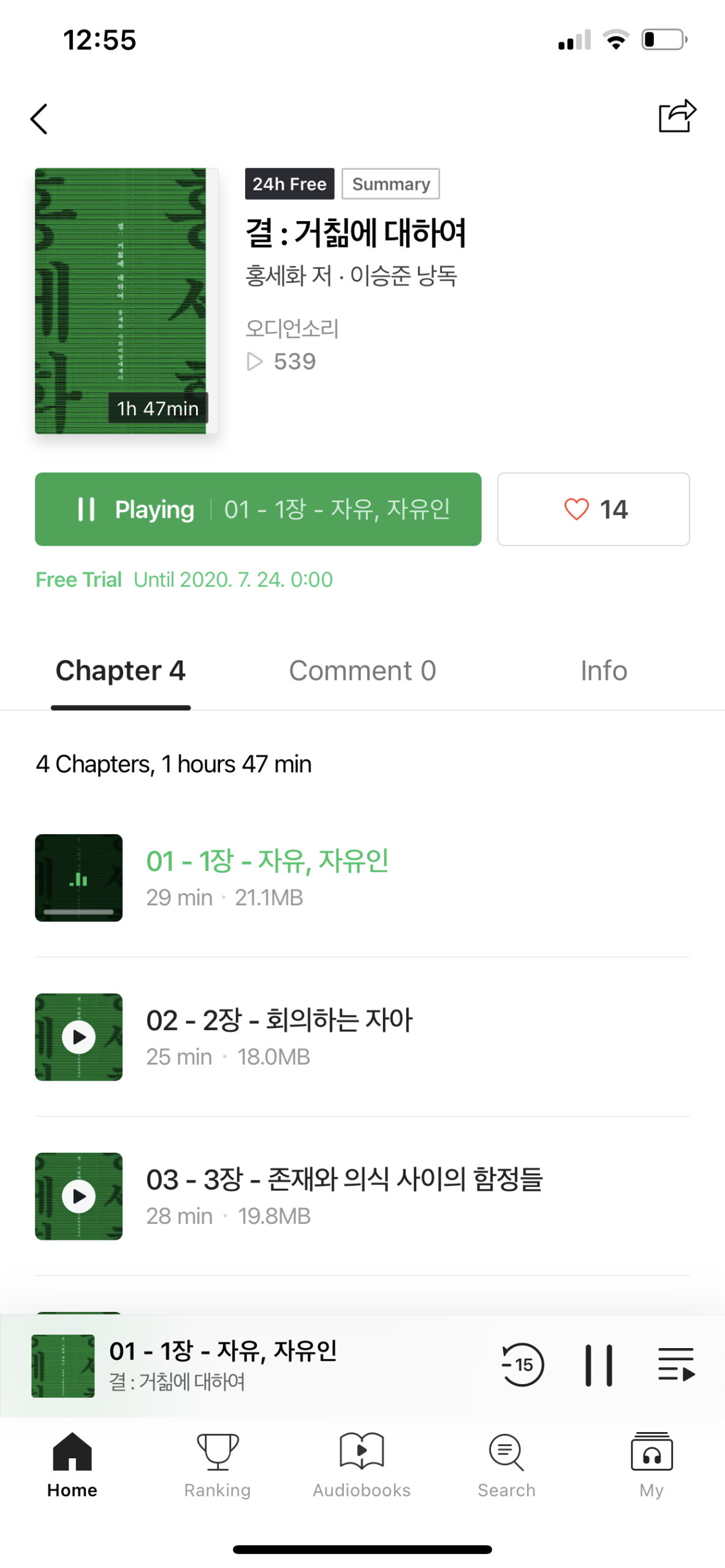Open the Info tab
The height and width of the screenshot is (1568, 725).
coord(603,671)
